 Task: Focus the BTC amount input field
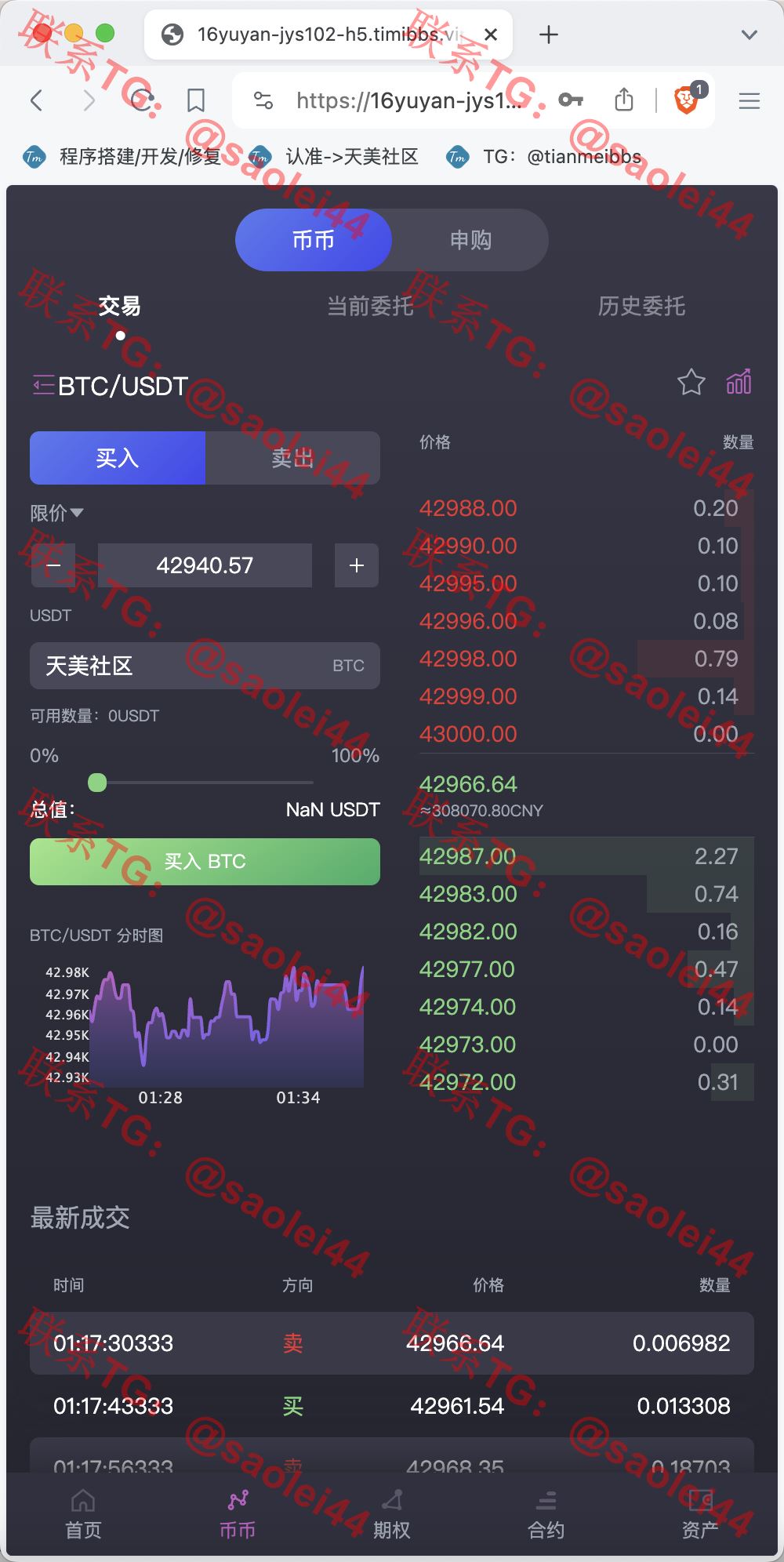[205, 666]
